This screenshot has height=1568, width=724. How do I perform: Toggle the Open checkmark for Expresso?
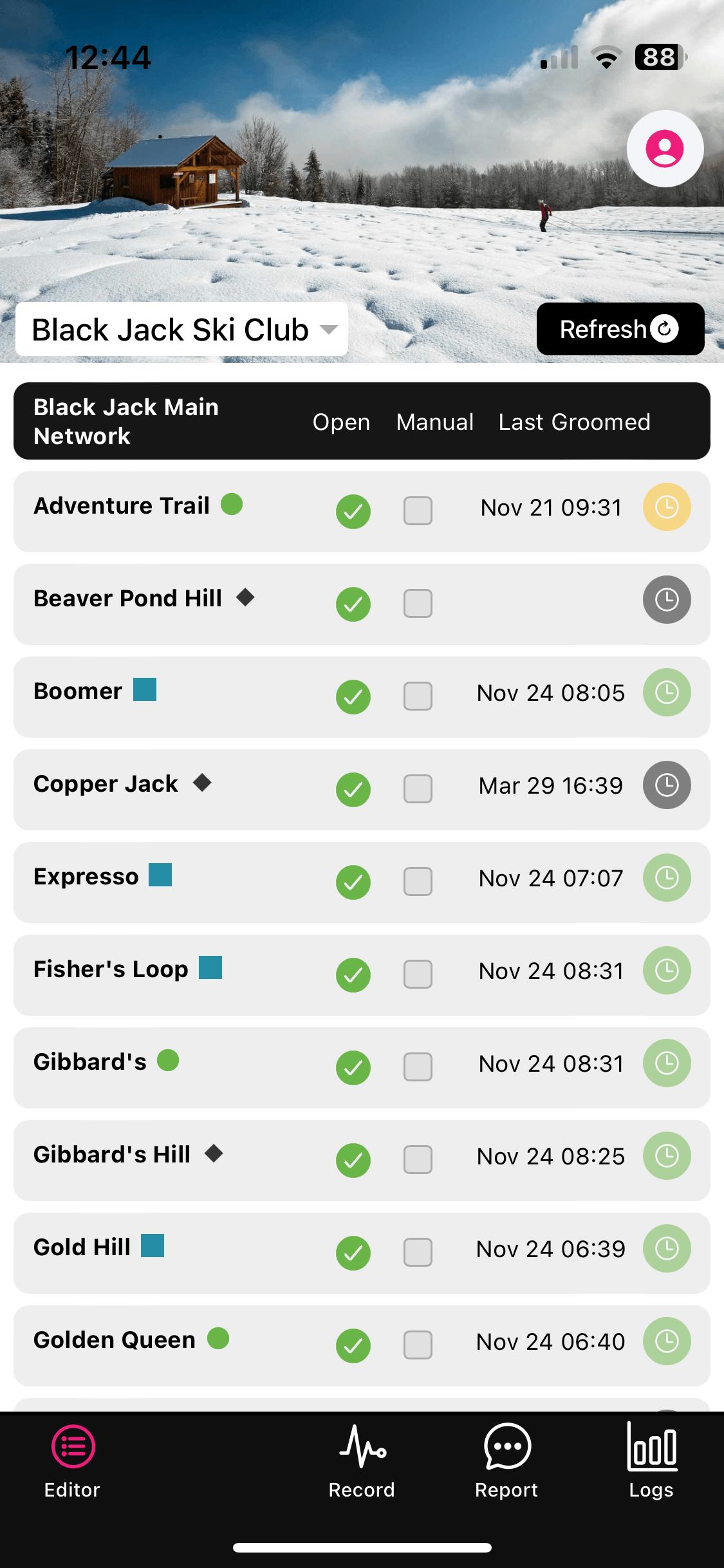(x=353, y=882)
